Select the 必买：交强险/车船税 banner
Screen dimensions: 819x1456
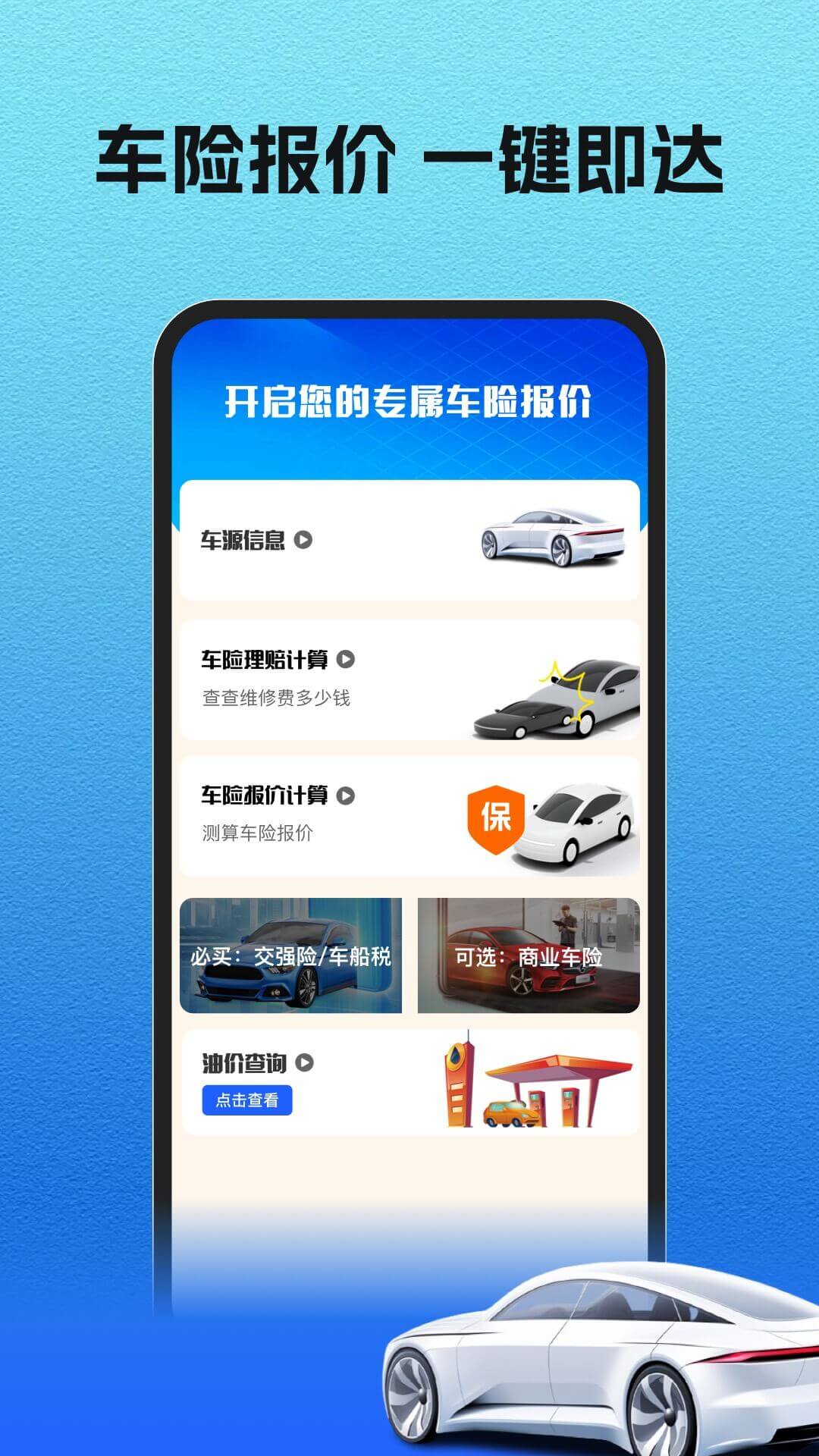(x=291, y=957)
